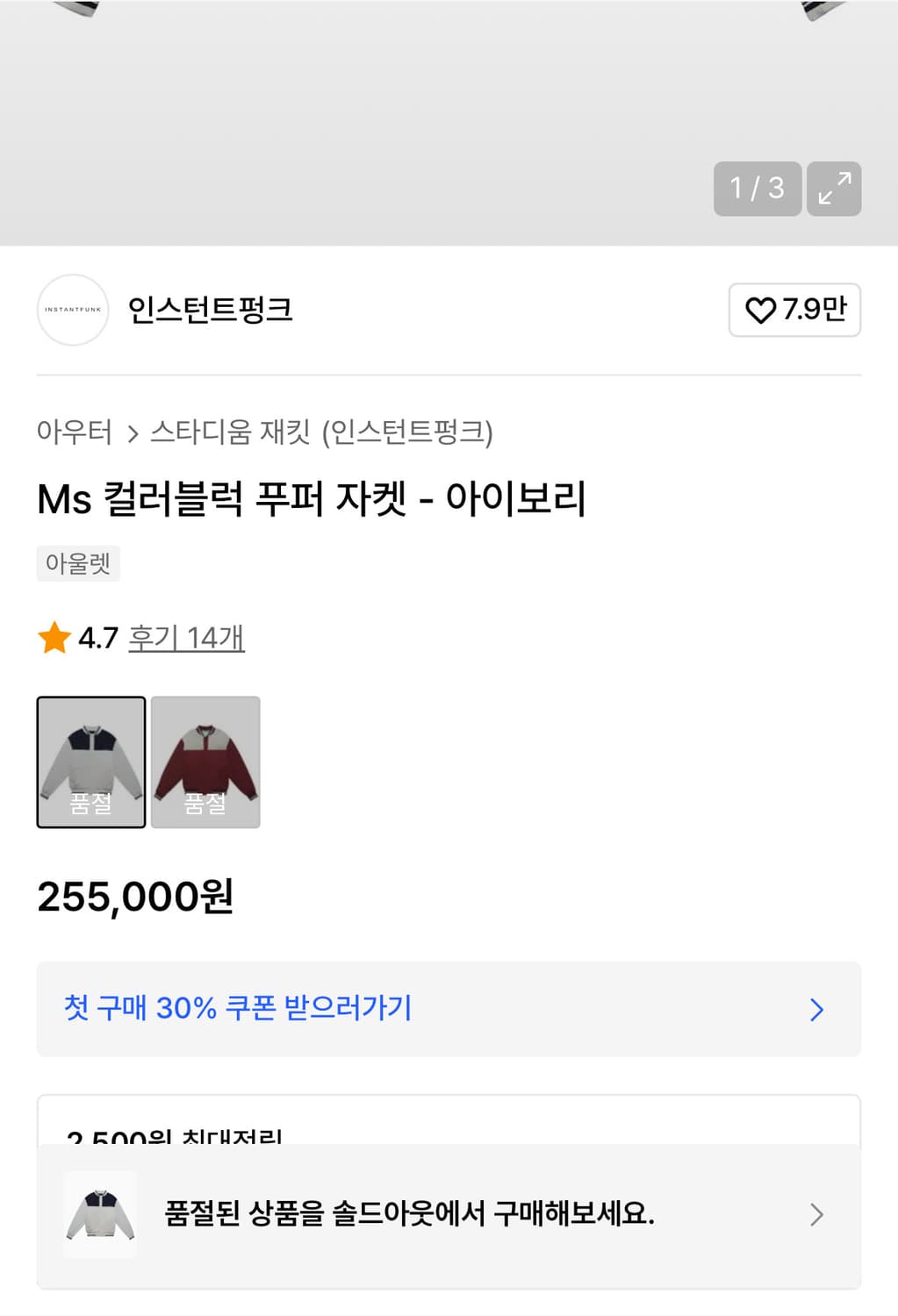Select the ivory jacket color option

[90, 762]
